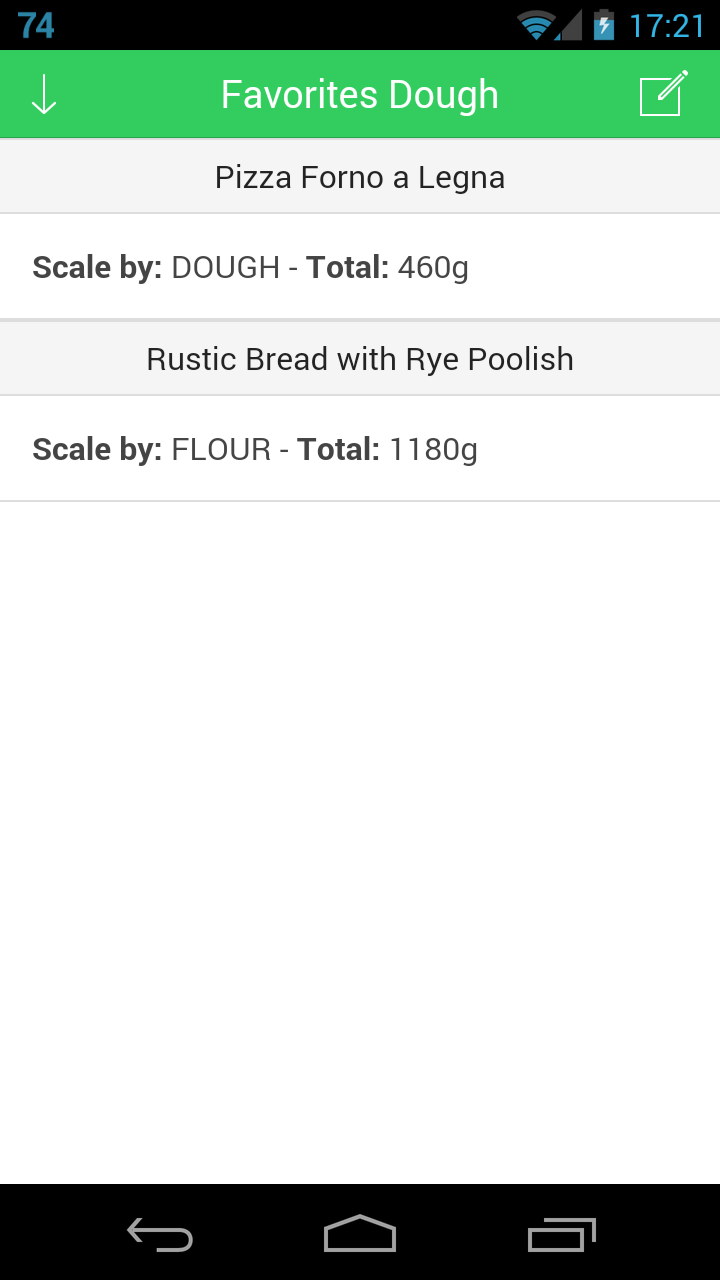Tap the down arrow in the header

pyautogui.click(x=44, y=94)
